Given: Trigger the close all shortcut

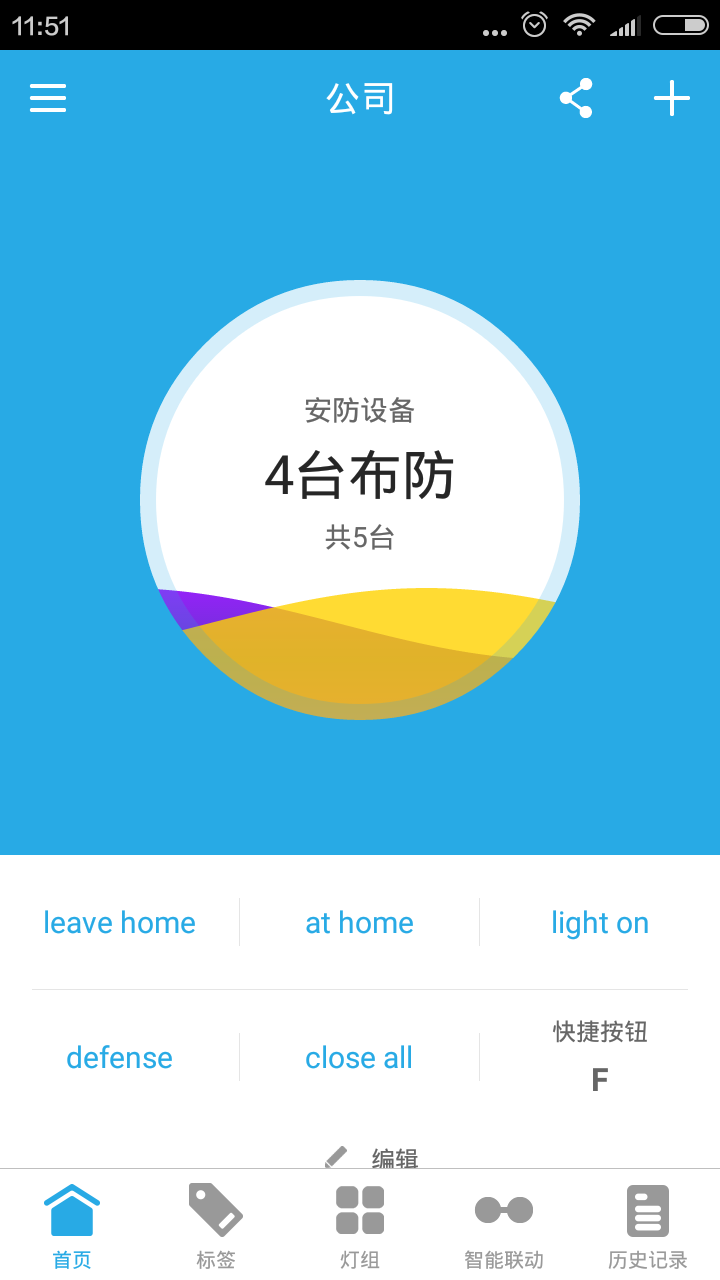Looking at the screenshot, I should pos(359,1057).
